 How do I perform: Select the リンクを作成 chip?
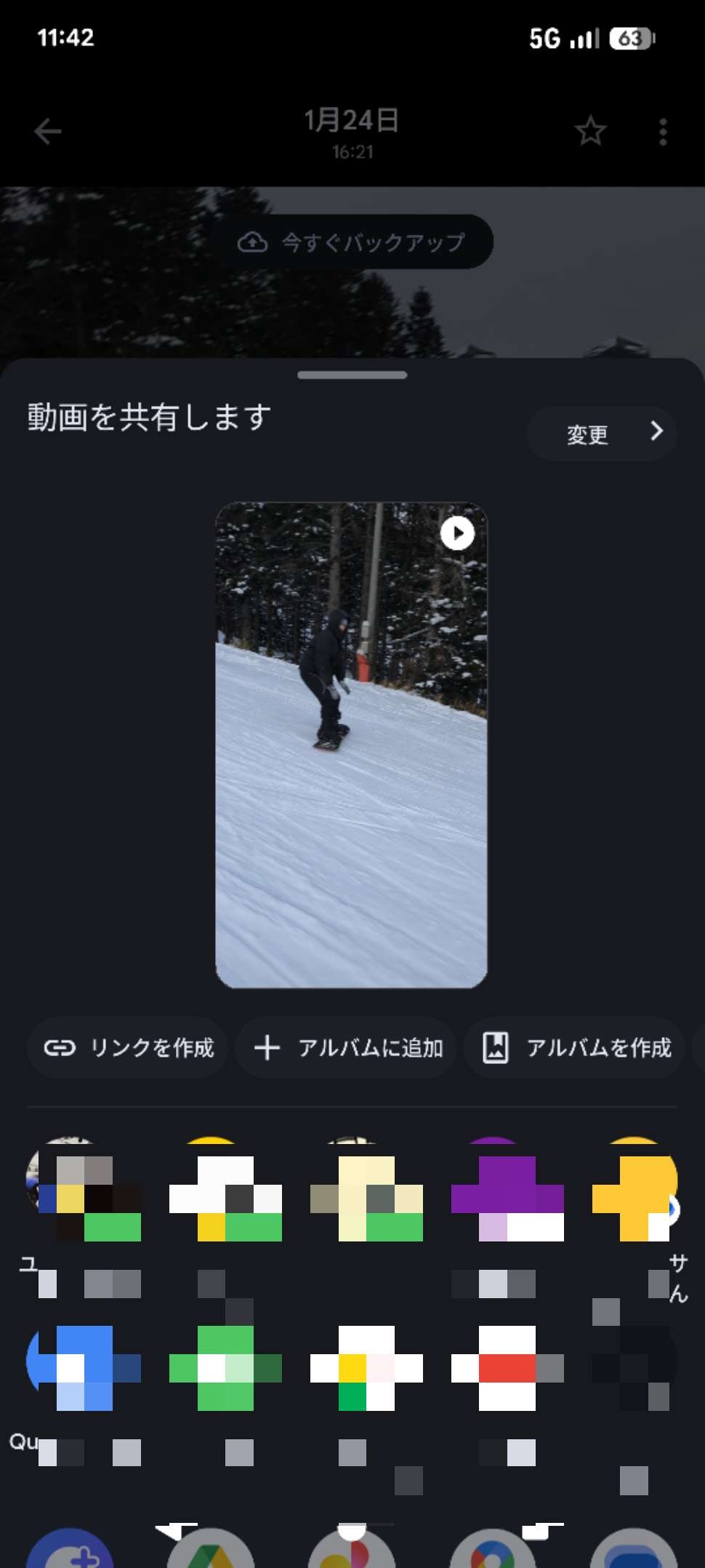pos(129,1047)
